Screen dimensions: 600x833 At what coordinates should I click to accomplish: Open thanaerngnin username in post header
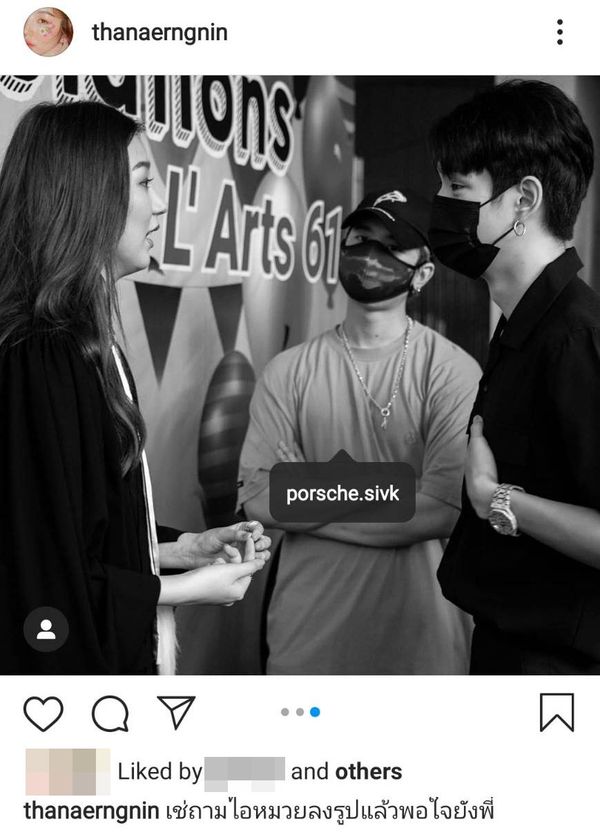[x=160, y=32]
